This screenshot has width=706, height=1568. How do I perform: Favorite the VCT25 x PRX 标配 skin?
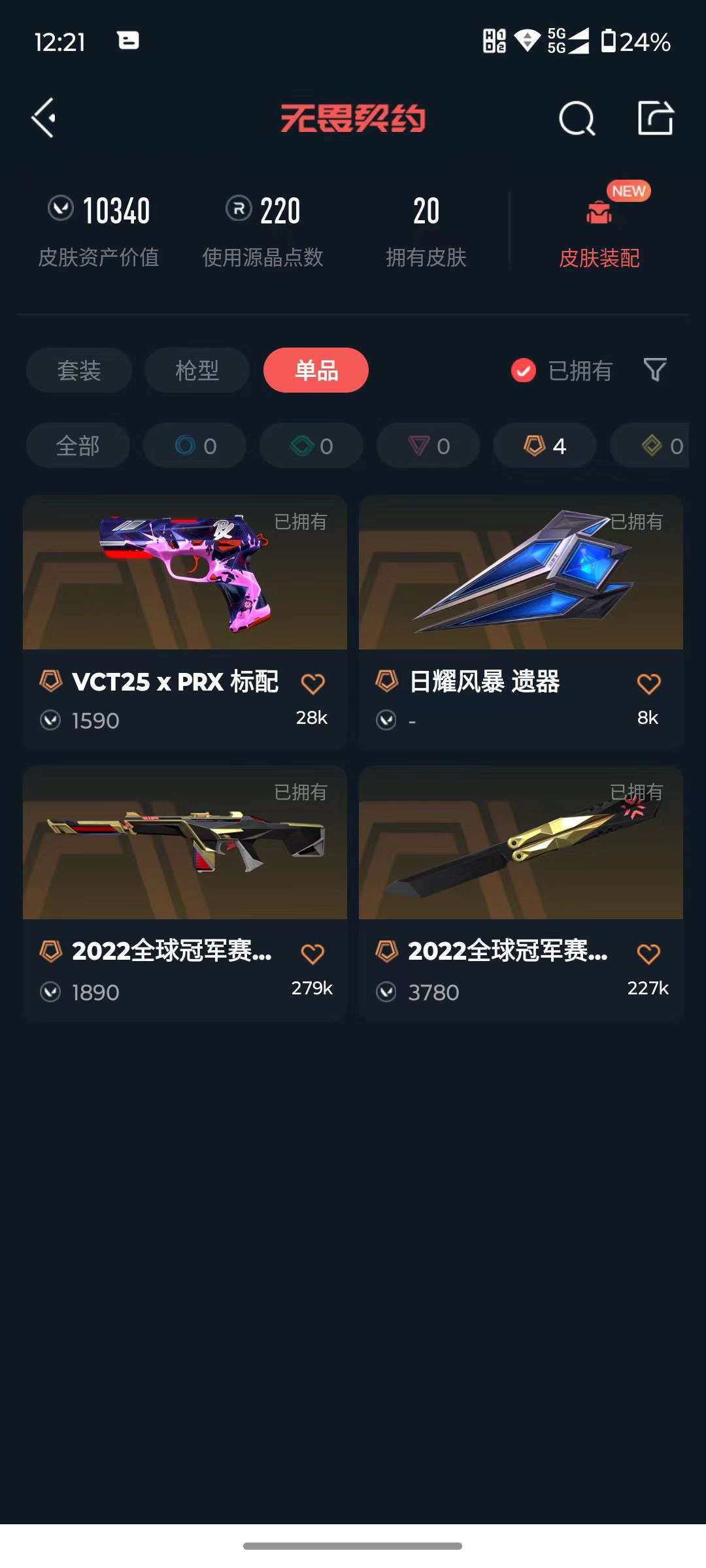tap(313, 683)
